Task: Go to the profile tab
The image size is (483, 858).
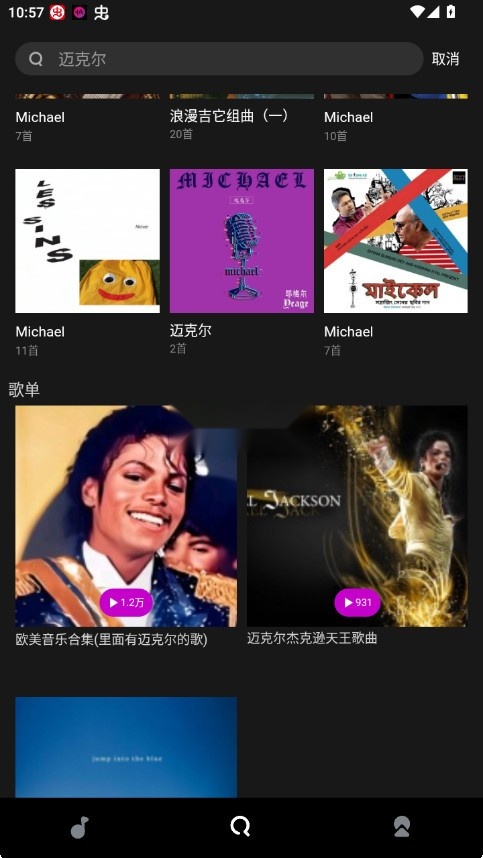Action: [402, 827]
